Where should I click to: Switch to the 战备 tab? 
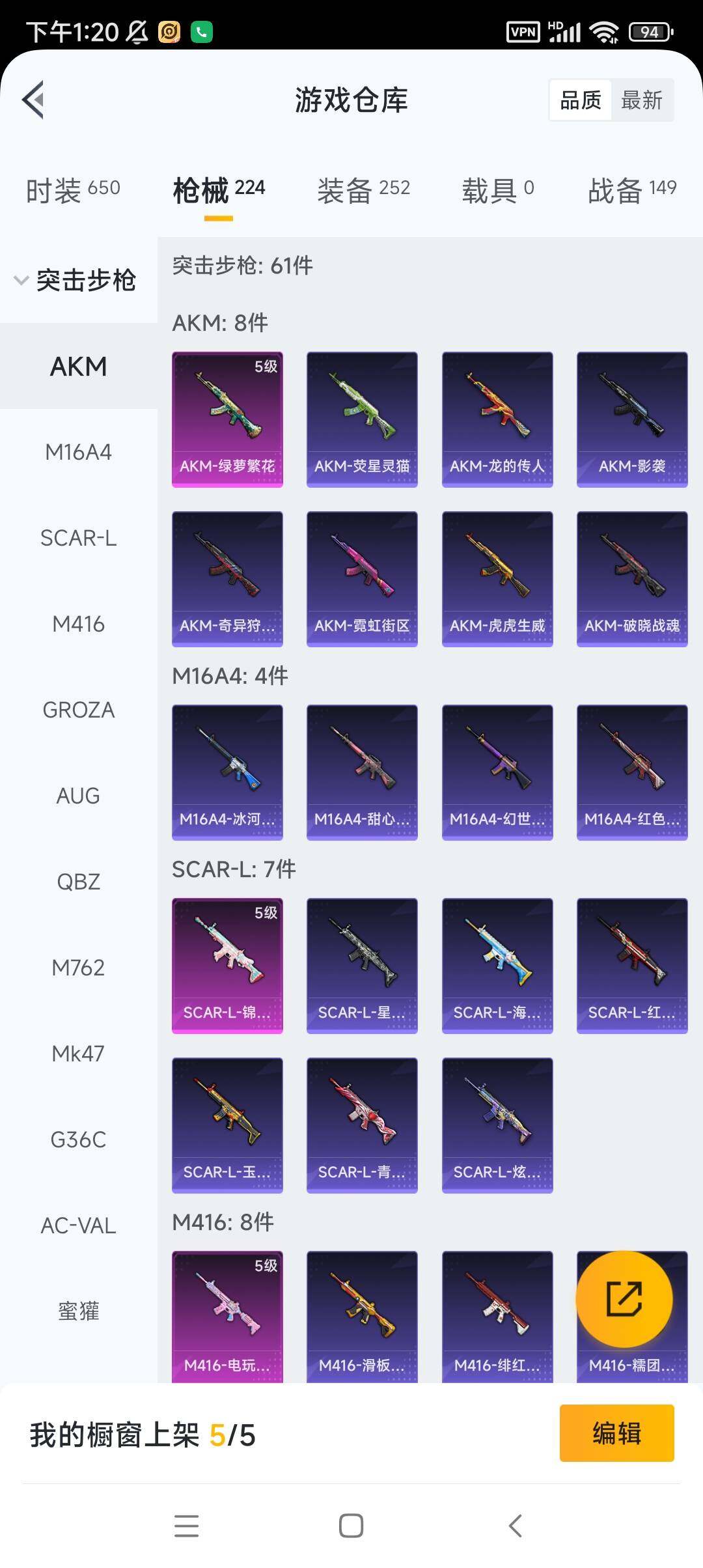tap(631, 189)
